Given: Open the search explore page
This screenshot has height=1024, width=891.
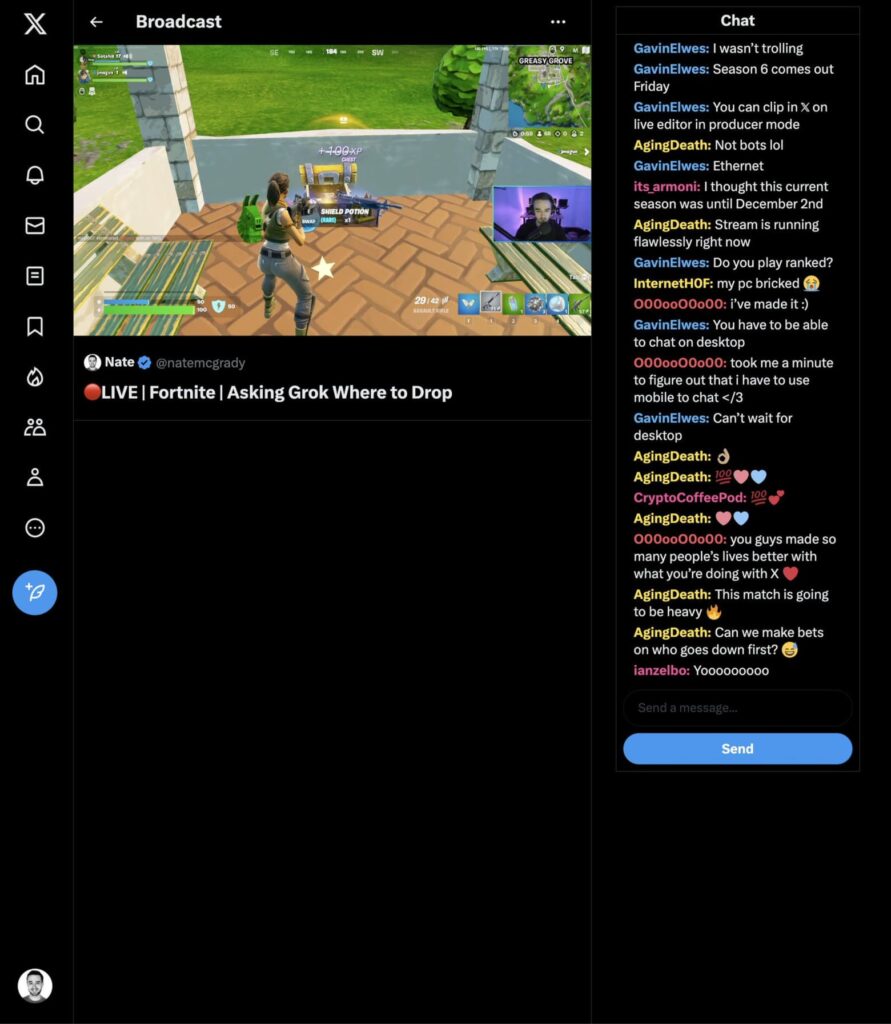Looking at the screenshot, I should point(35,125).
